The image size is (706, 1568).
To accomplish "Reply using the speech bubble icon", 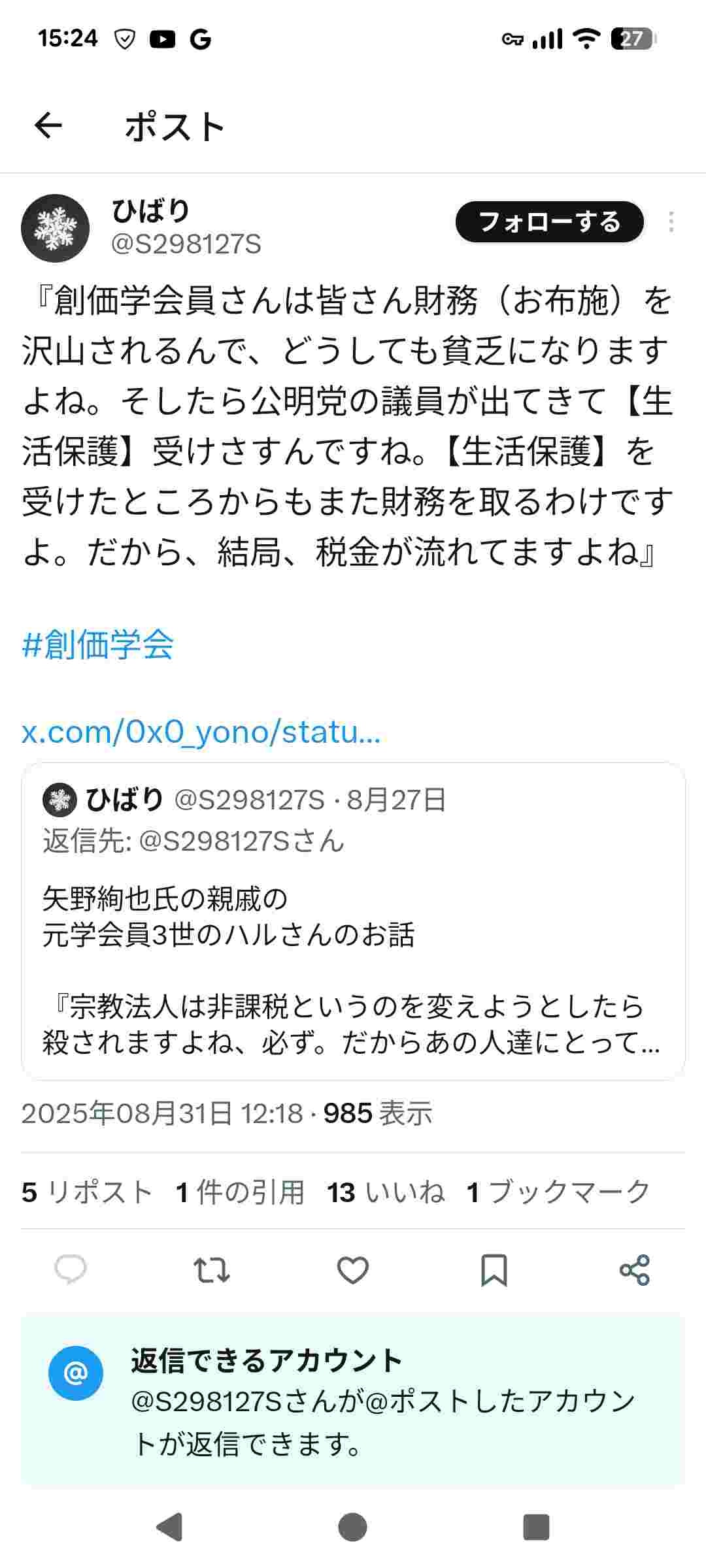I will point(71,1269).
